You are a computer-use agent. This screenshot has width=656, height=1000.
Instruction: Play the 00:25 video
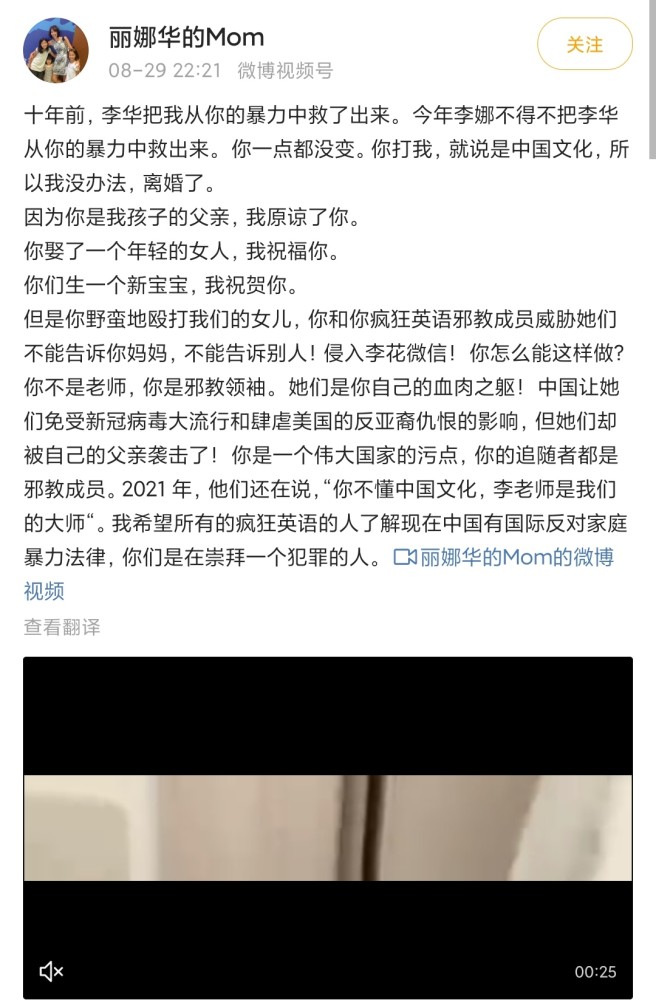328,827
